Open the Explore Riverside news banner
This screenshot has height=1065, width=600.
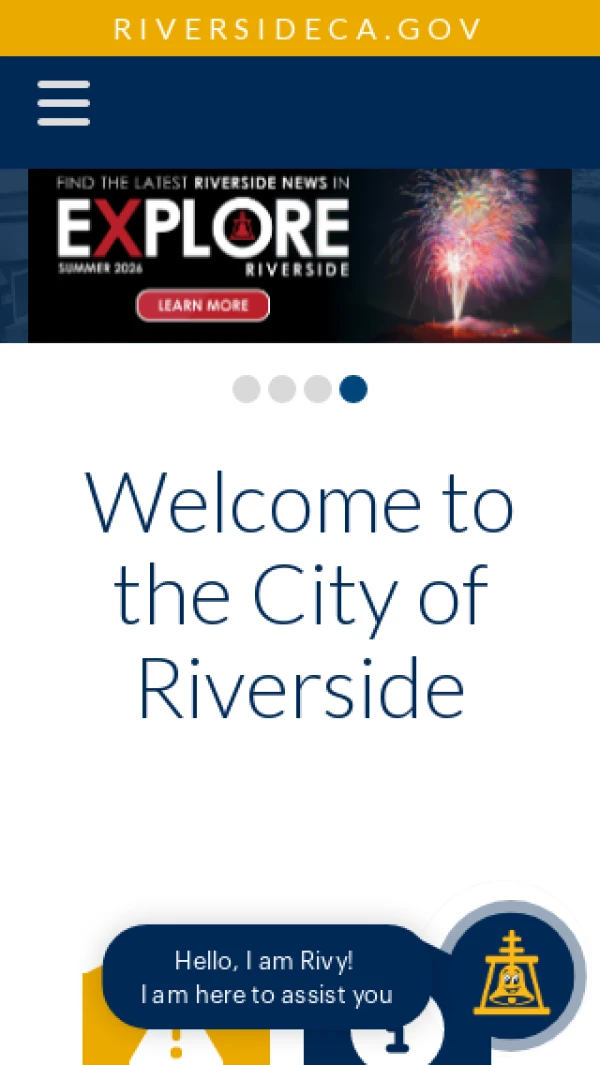coord(300,255)
